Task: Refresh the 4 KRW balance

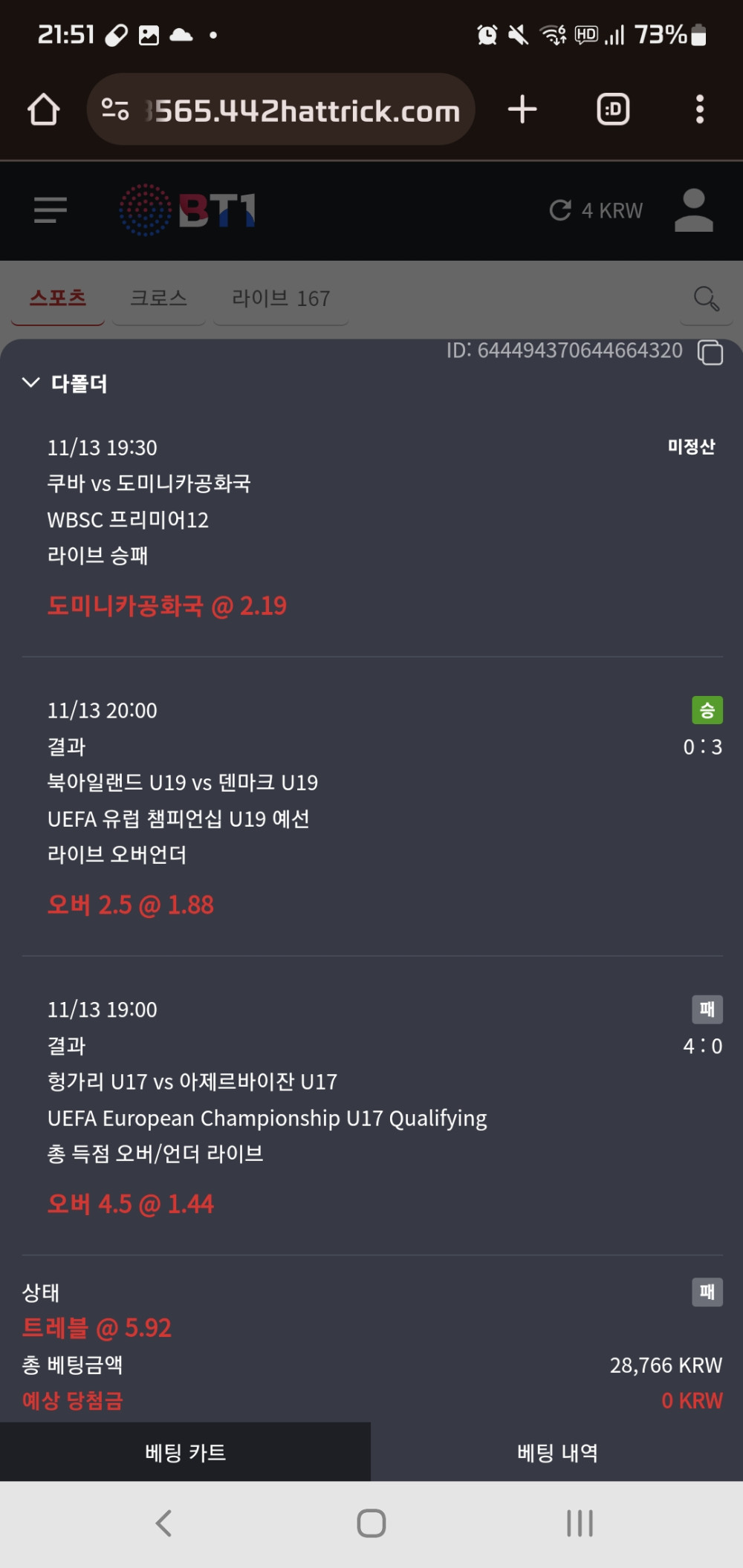Action: (x=560, y=210)
